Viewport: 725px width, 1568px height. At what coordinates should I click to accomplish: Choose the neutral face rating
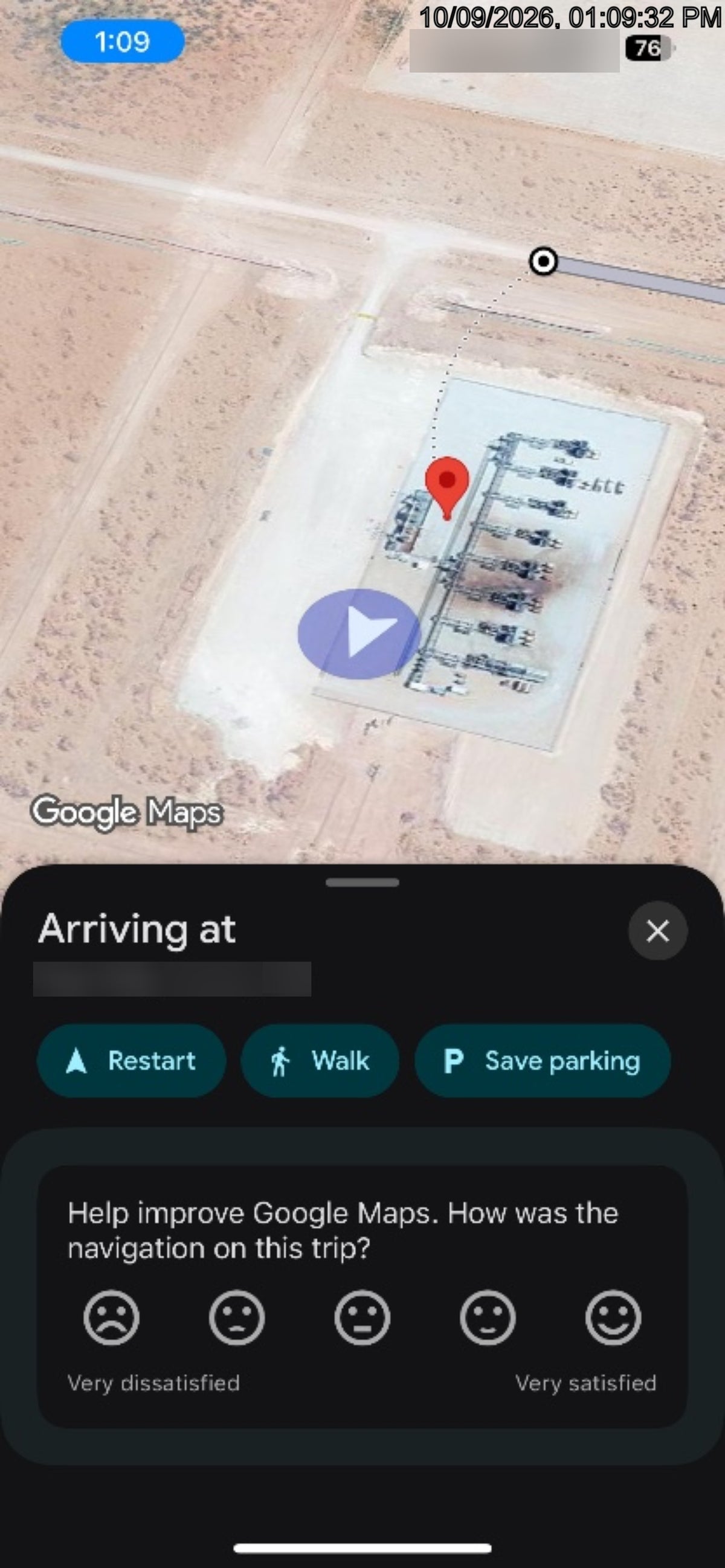[362, 1317]
